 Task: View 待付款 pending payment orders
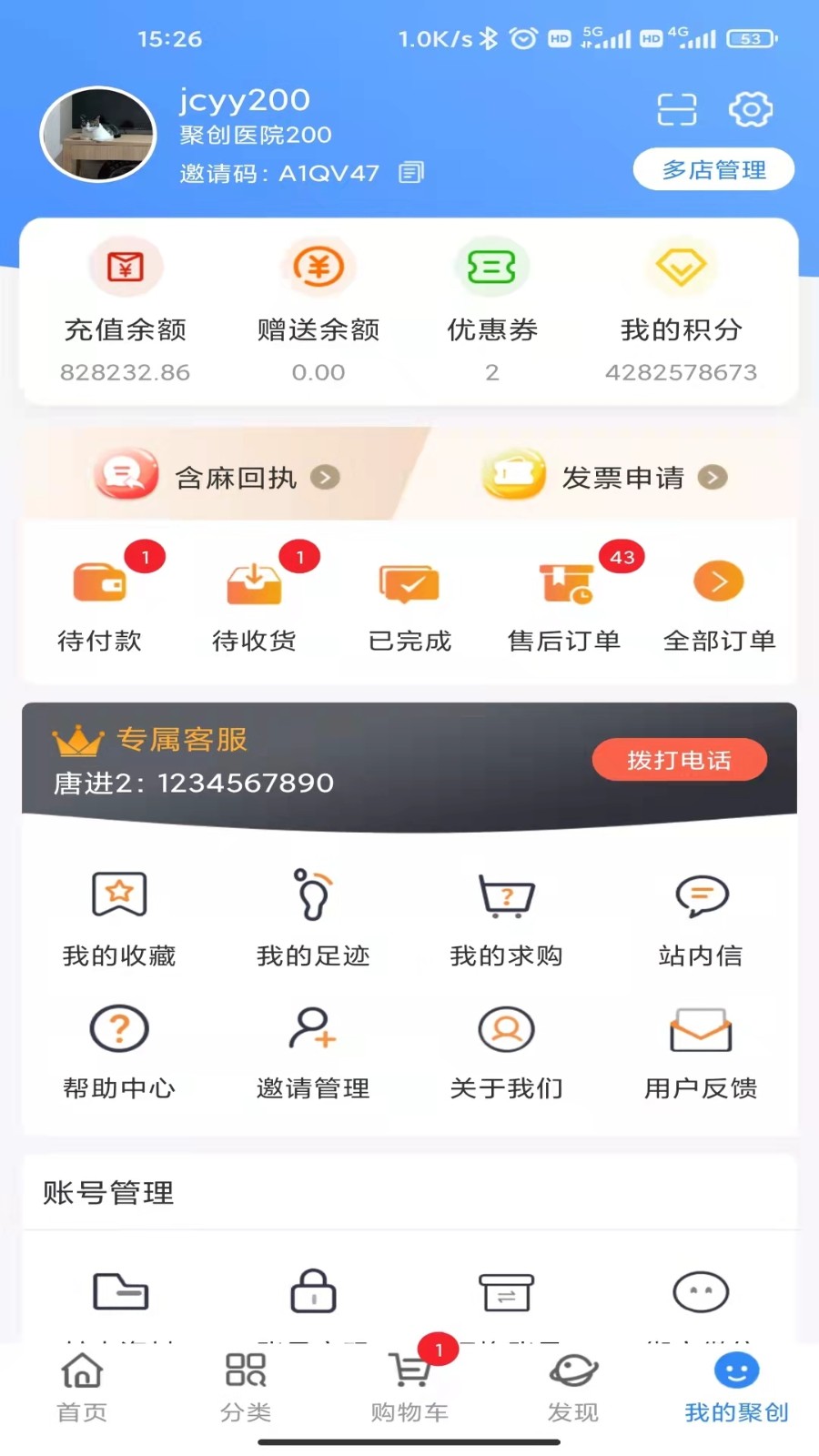coord(100,601)
